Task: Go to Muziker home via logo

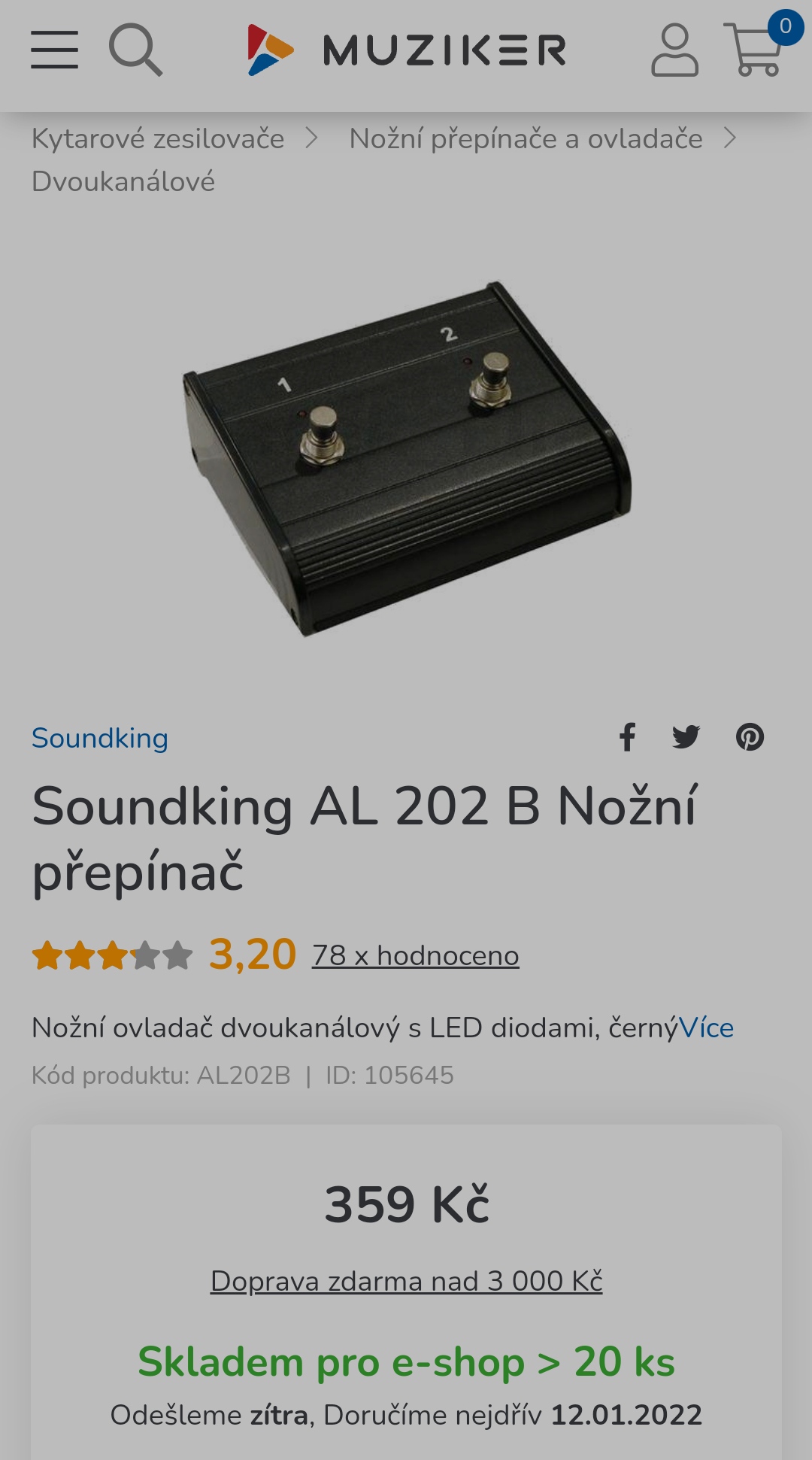Action: 407,50
